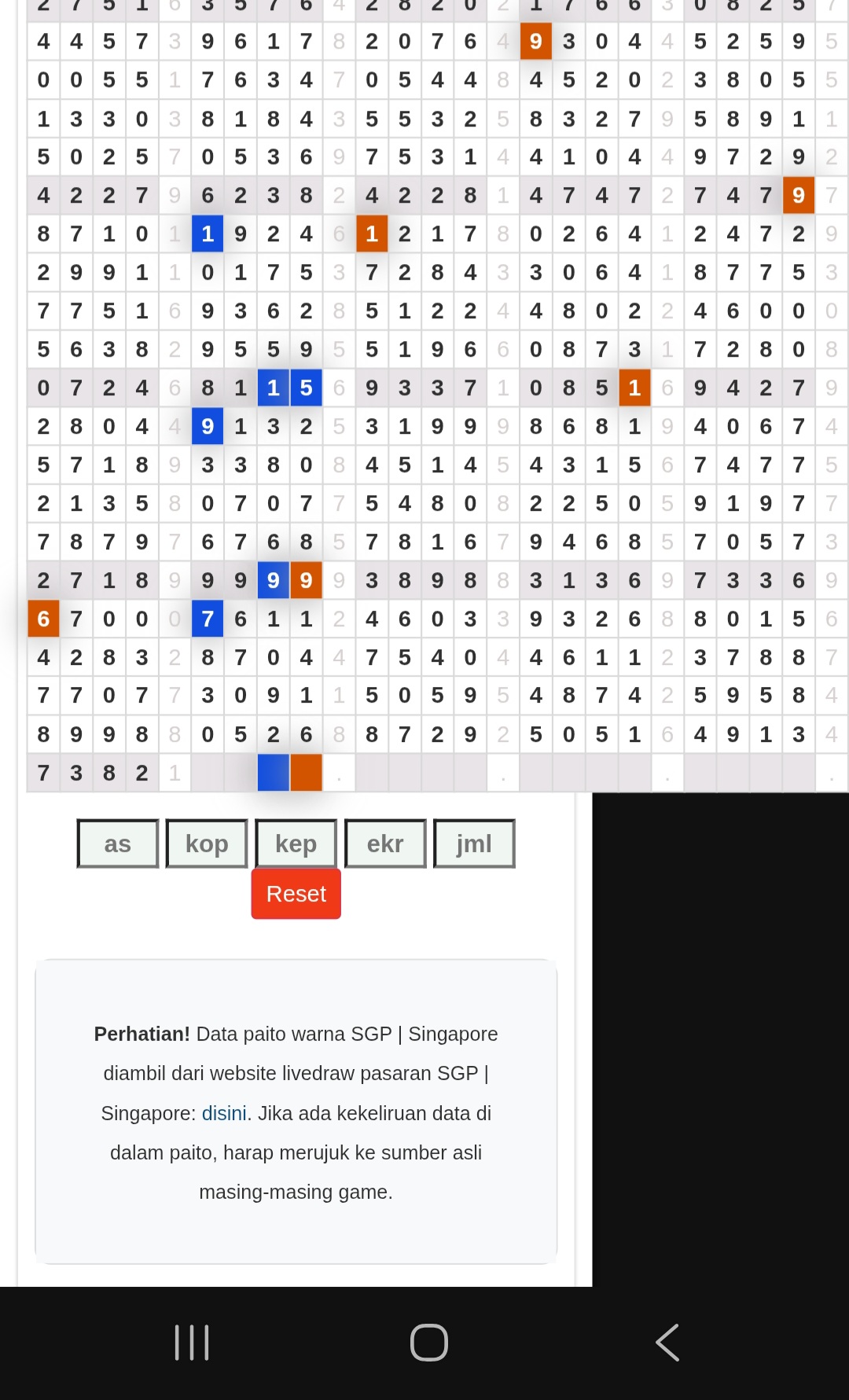The image size is (849, 1400).
Task: Pick the blue color swatch
Action: [273, 773]
